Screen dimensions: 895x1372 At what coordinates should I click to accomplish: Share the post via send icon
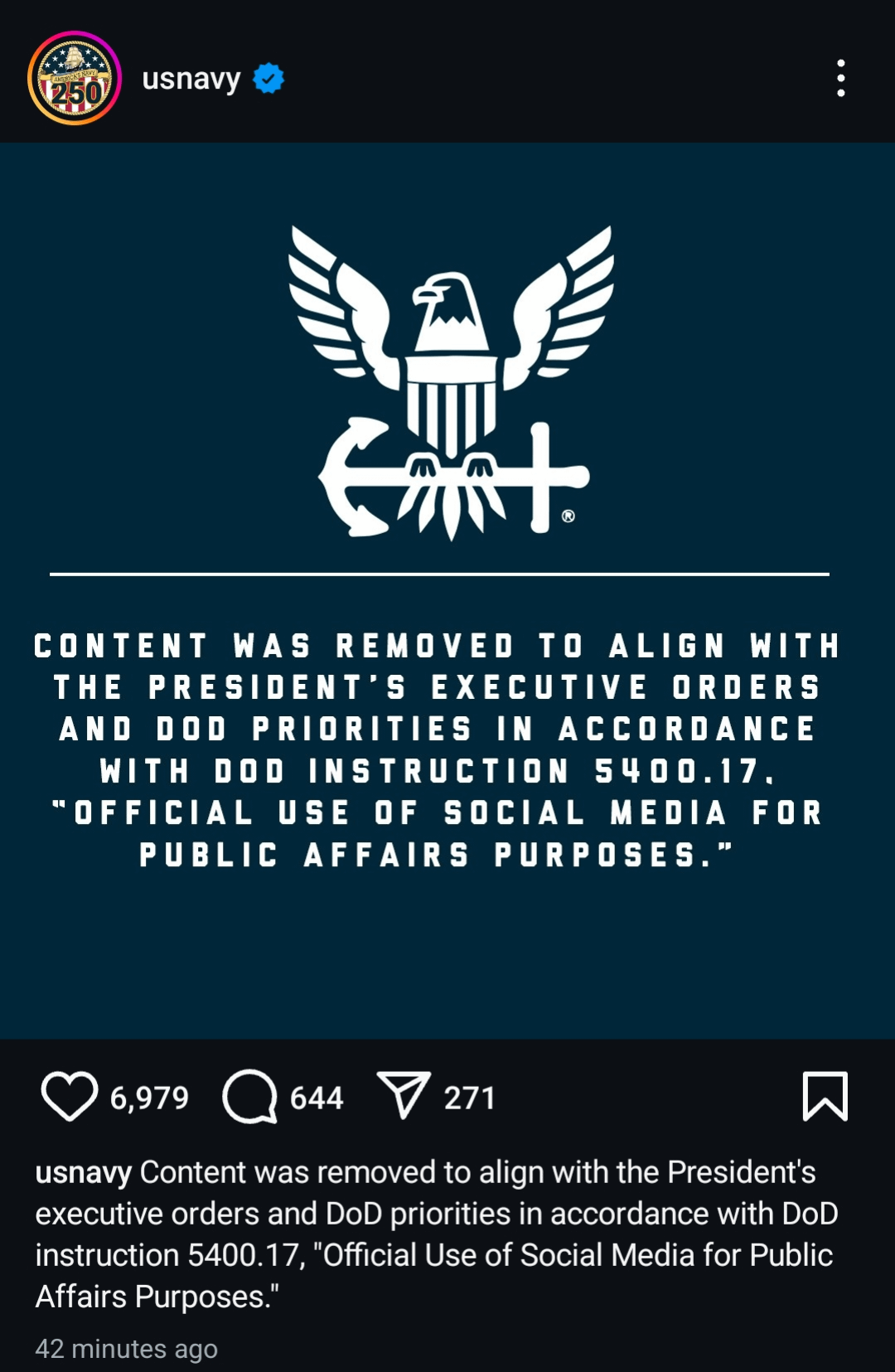point(404,1095)
